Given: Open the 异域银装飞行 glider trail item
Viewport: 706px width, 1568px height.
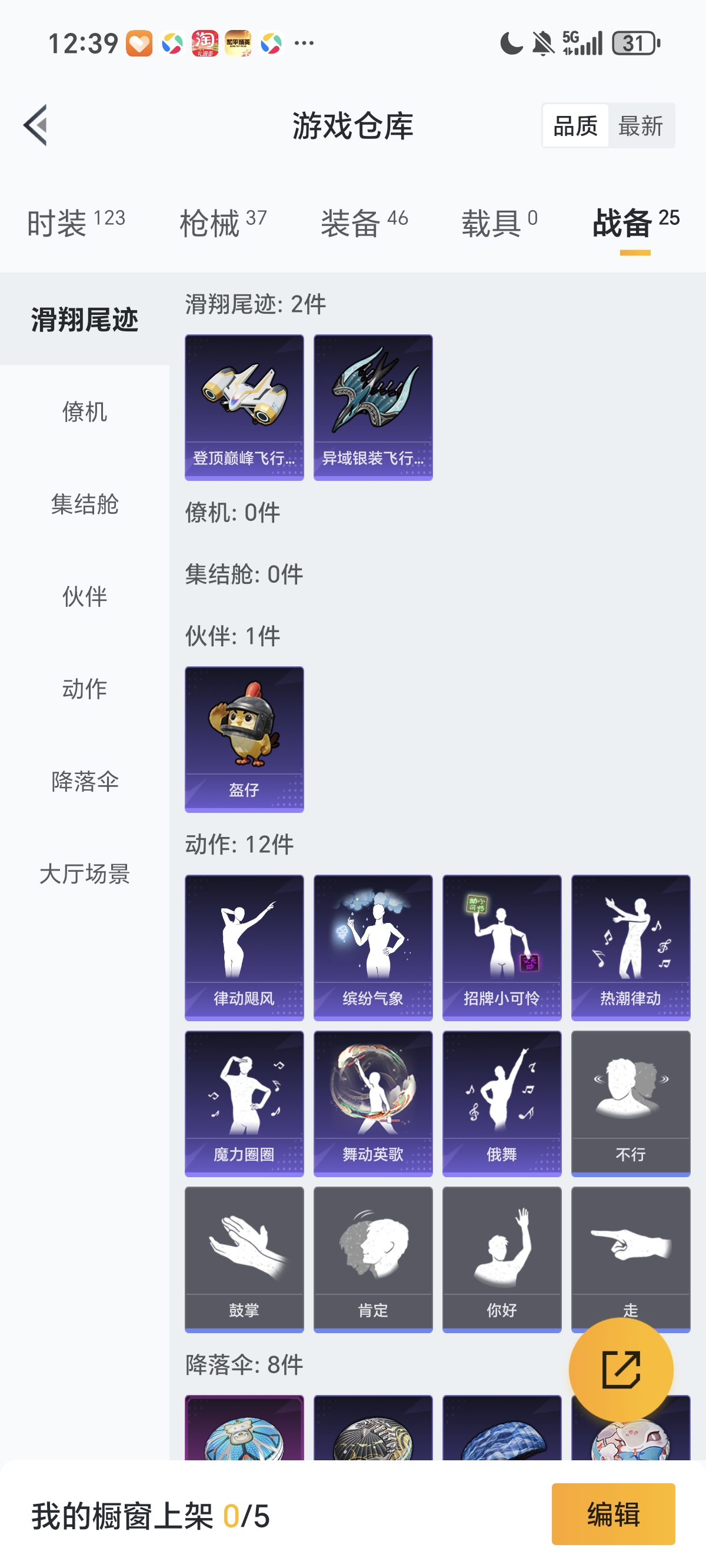Looking at the screenshot, I should click(373, 407).
